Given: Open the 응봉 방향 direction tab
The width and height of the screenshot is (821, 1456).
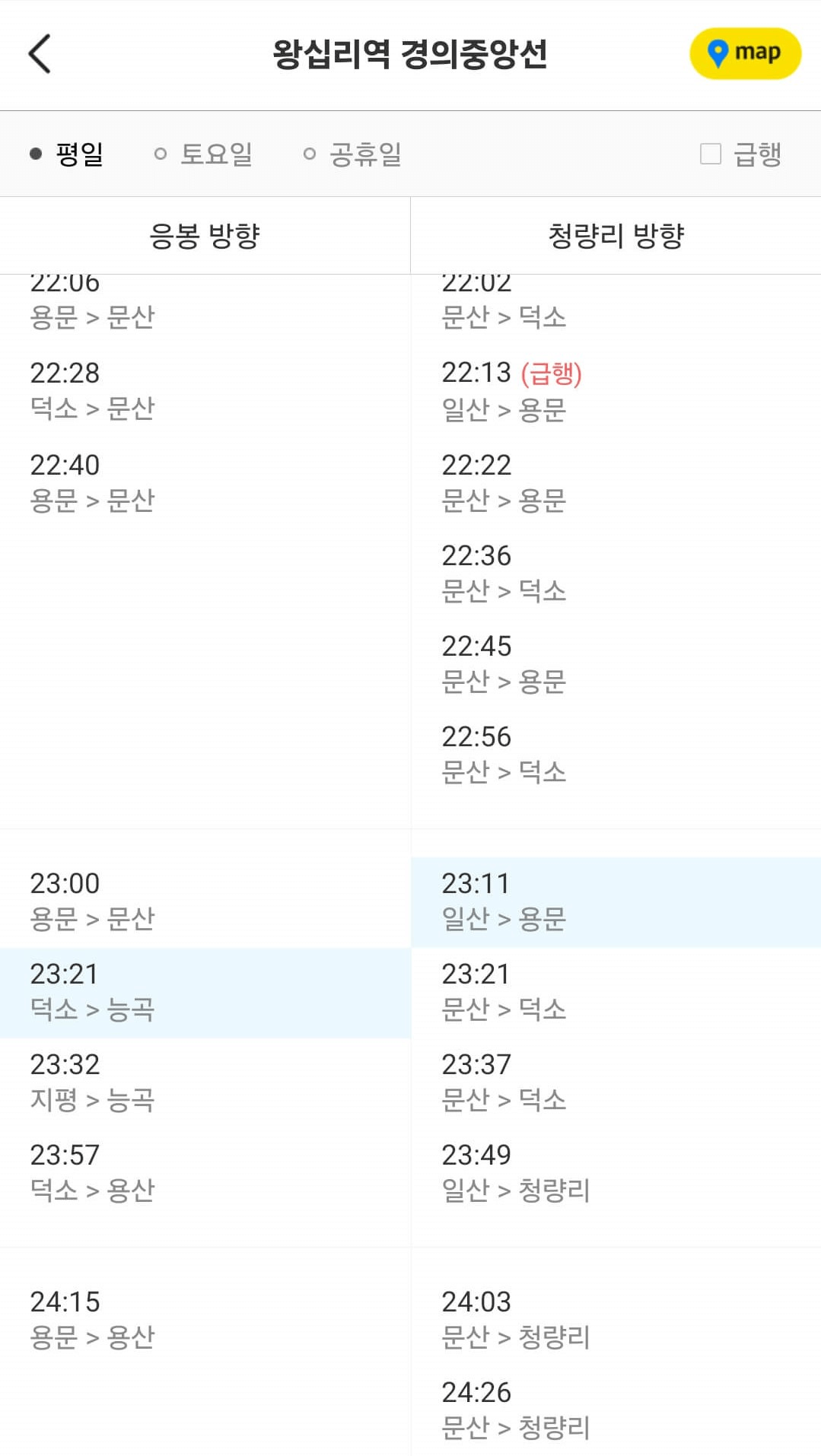Looking at the screenshot, I should (x=205, y=235).
